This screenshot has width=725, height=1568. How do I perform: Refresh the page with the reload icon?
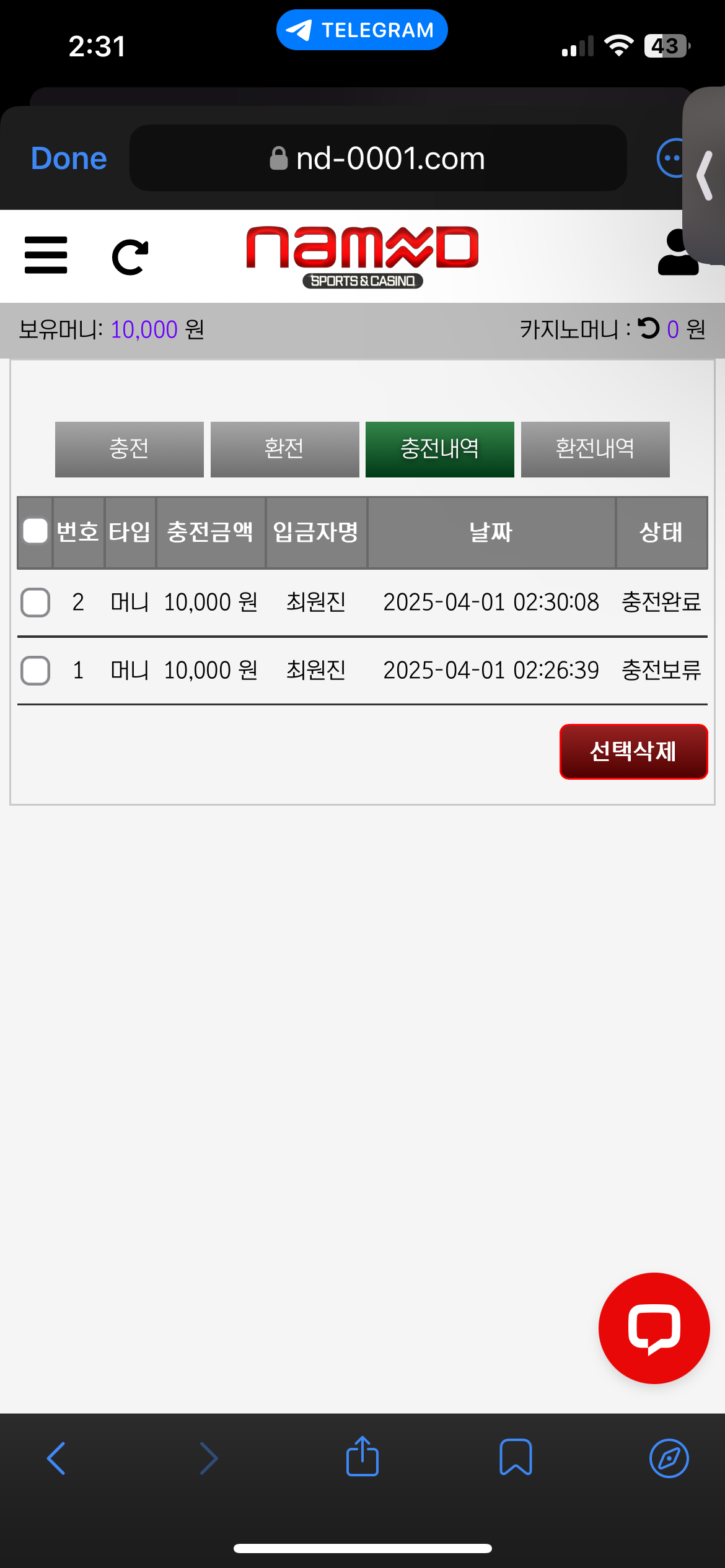130,256
